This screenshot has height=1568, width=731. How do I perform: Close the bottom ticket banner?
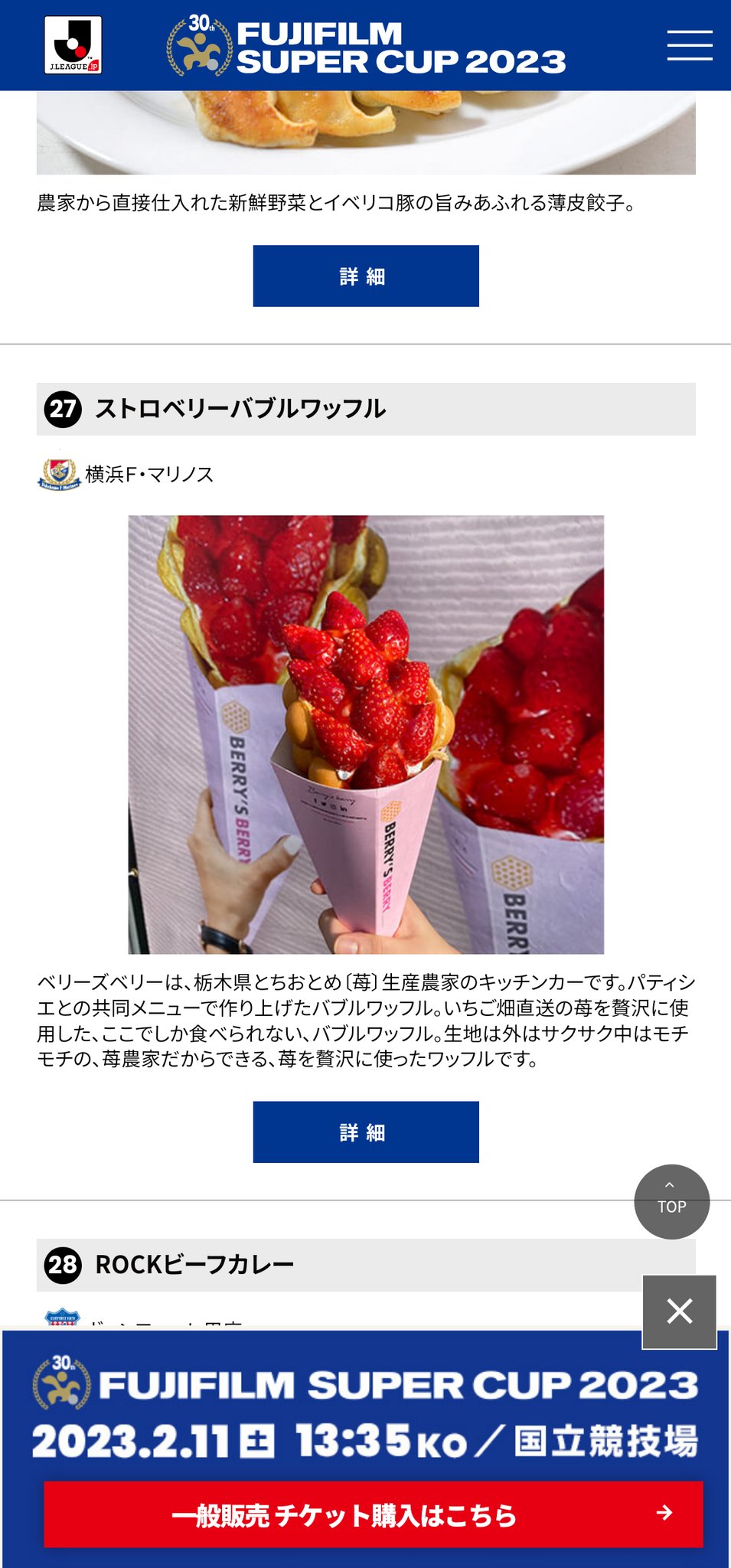[x=679, y=1312]
